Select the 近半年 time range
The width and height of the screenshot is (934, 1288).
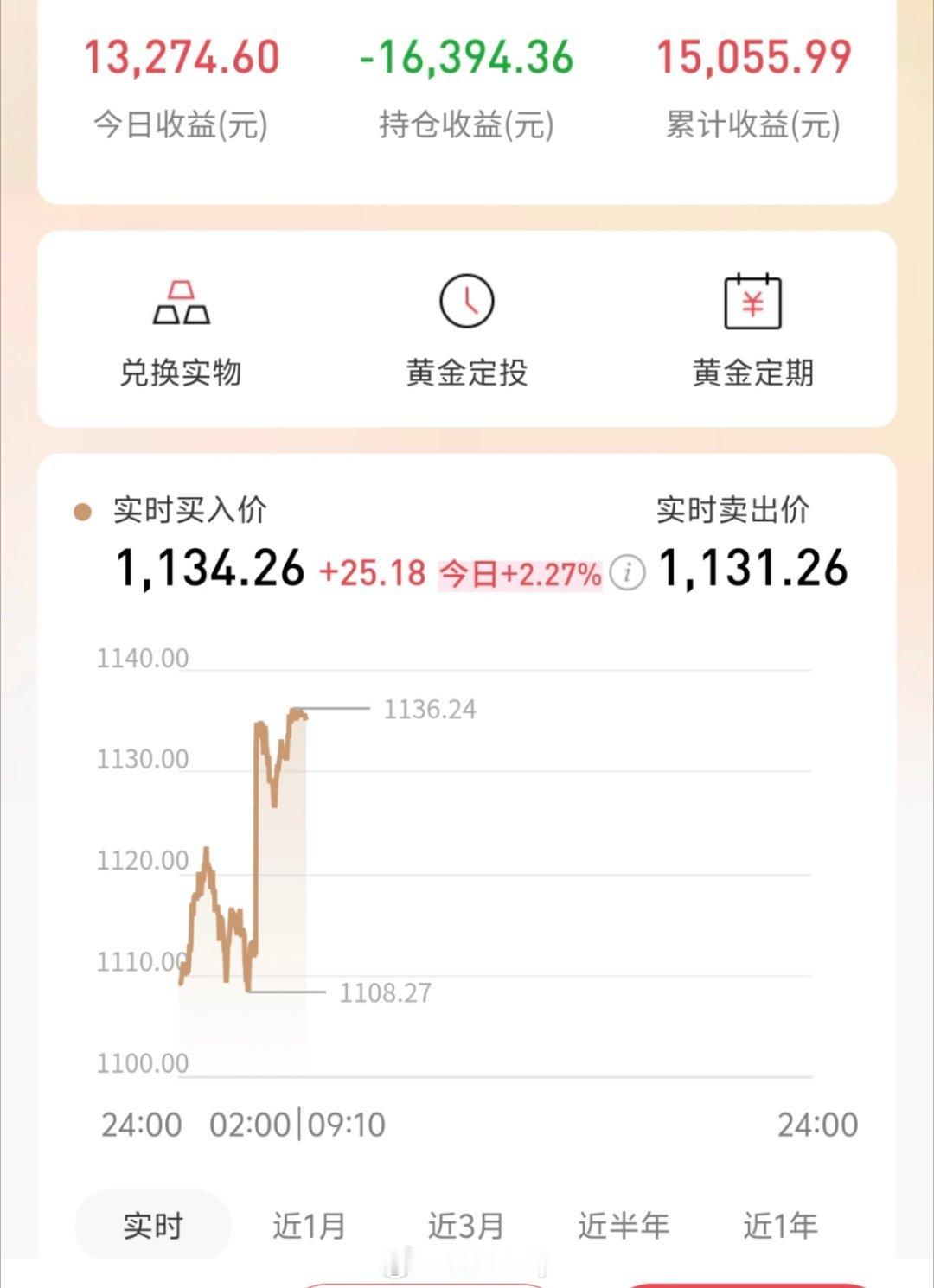[x=624, y=1223]
